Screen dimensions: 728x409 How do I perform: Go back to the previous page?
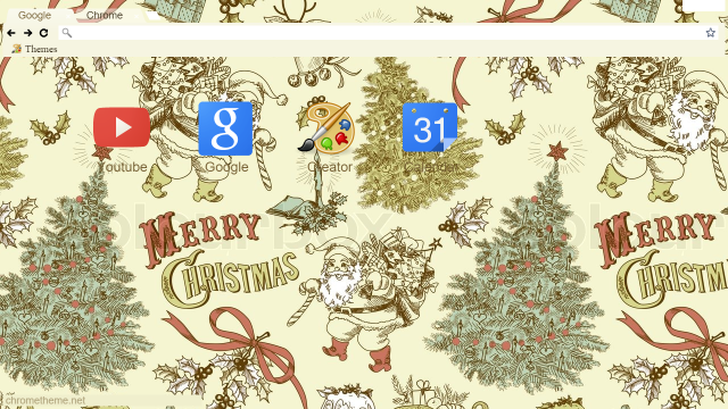click(11, 33)
